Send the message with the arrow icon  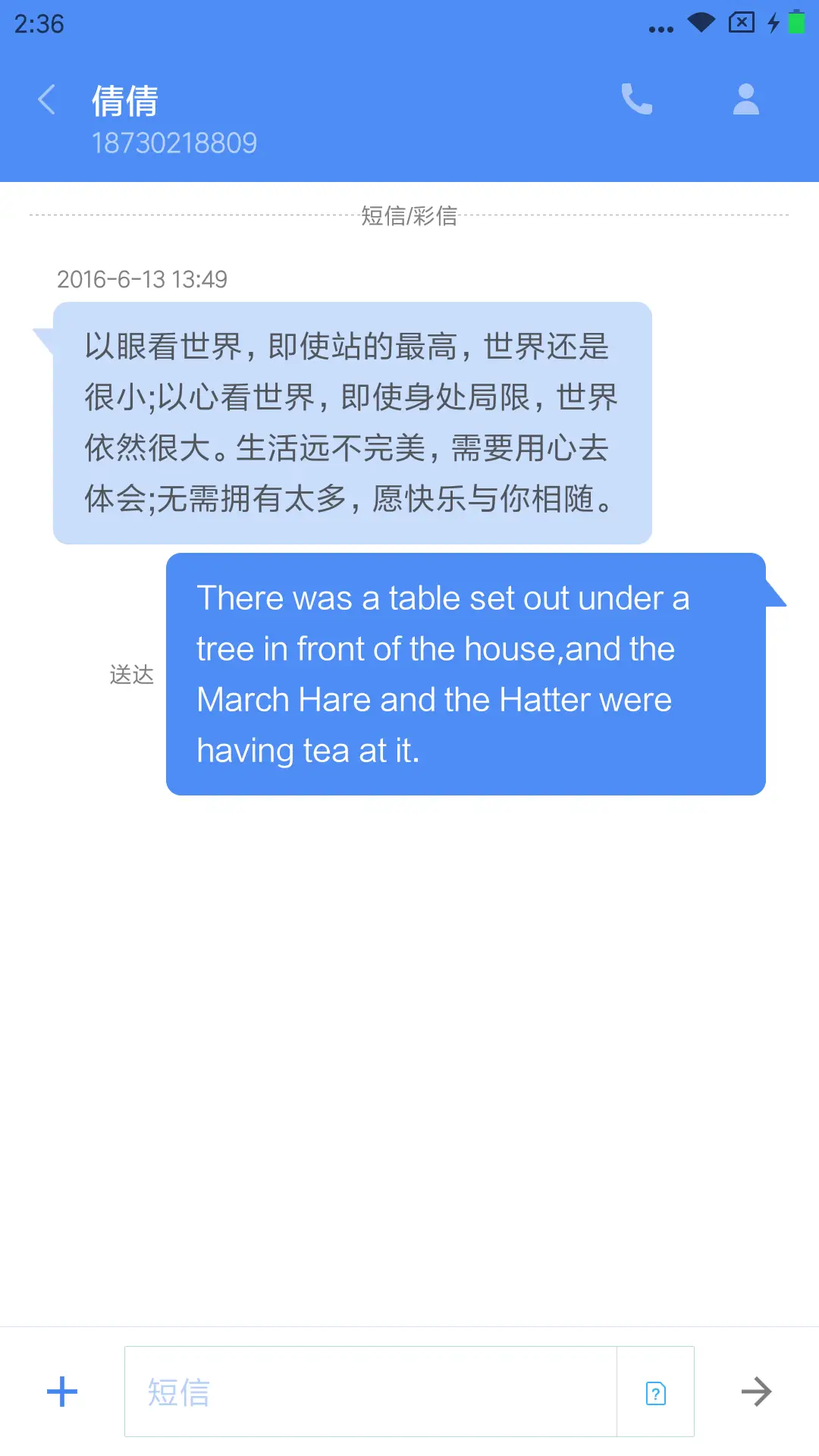pyautogui.click(x=756, y=1392)
